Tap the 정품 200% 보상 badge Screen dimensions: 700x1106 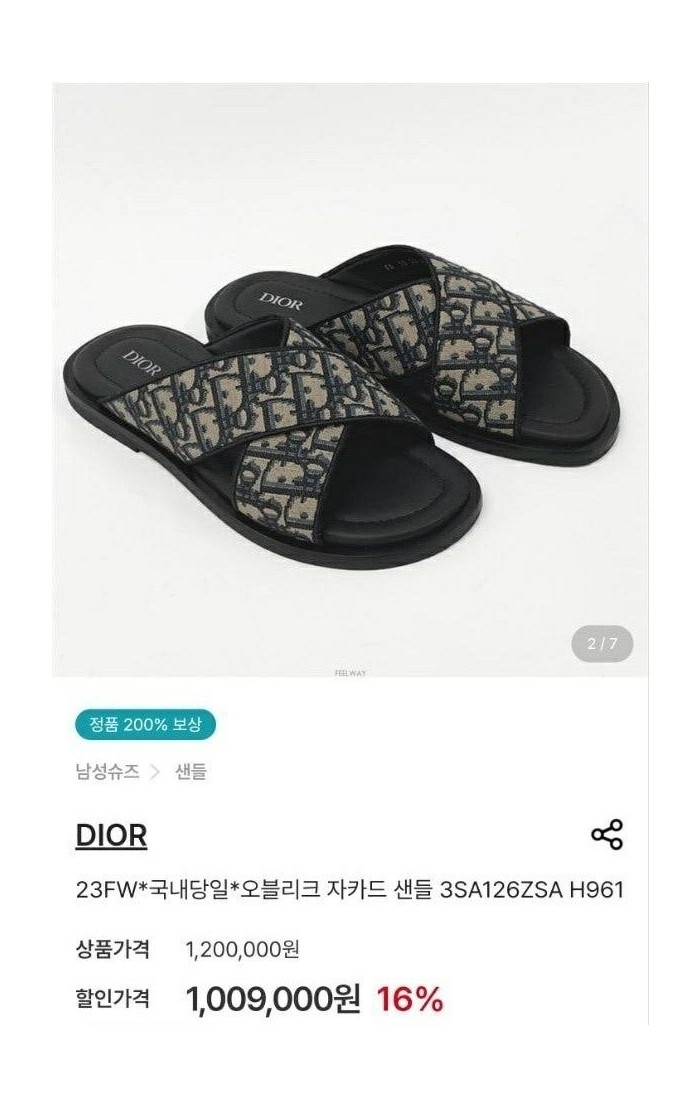click(145, 725)
